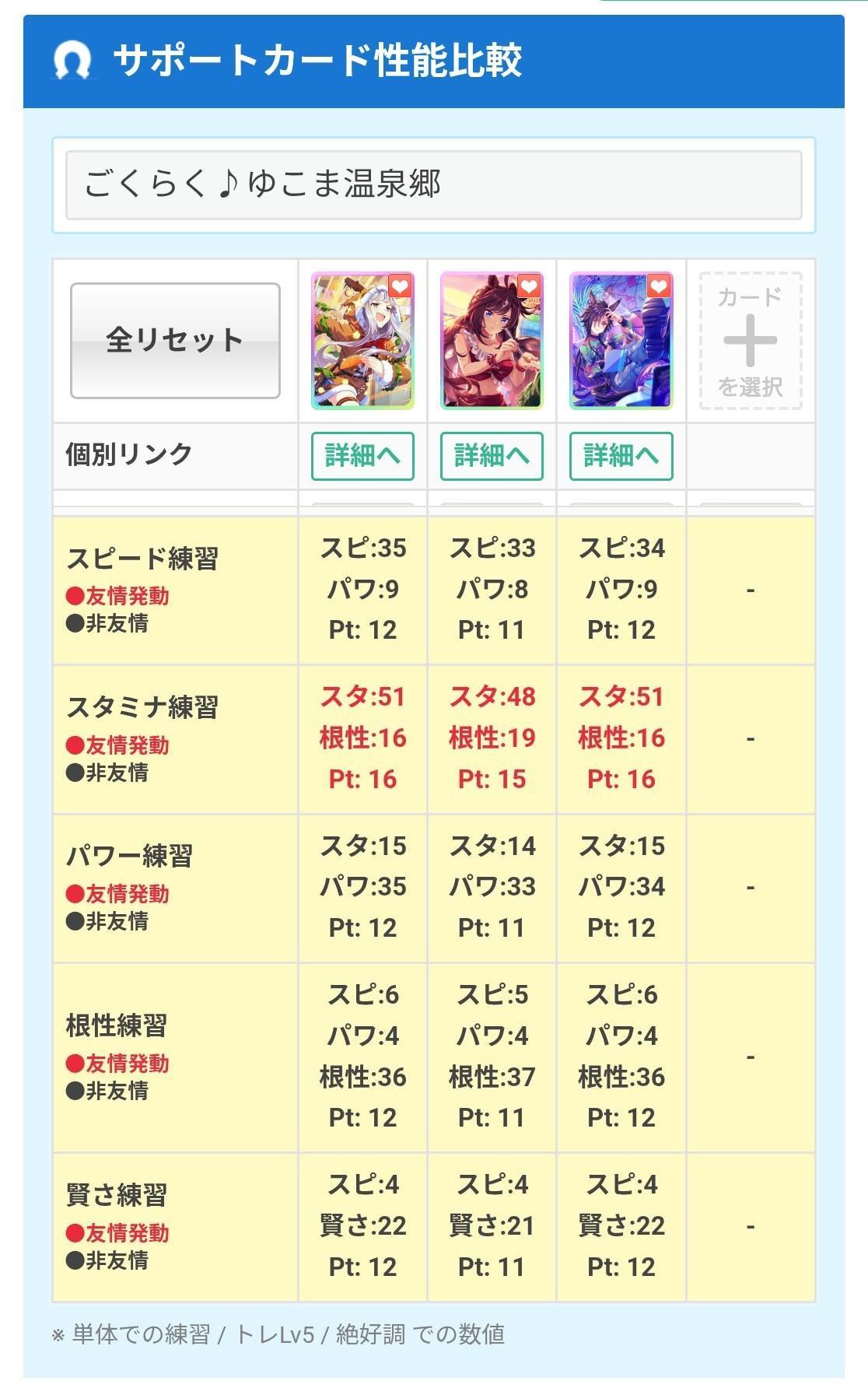Open the ごくらく♪ゆこま温泉郷 scenario selector

pyautogui.click(x=433, y=185)
